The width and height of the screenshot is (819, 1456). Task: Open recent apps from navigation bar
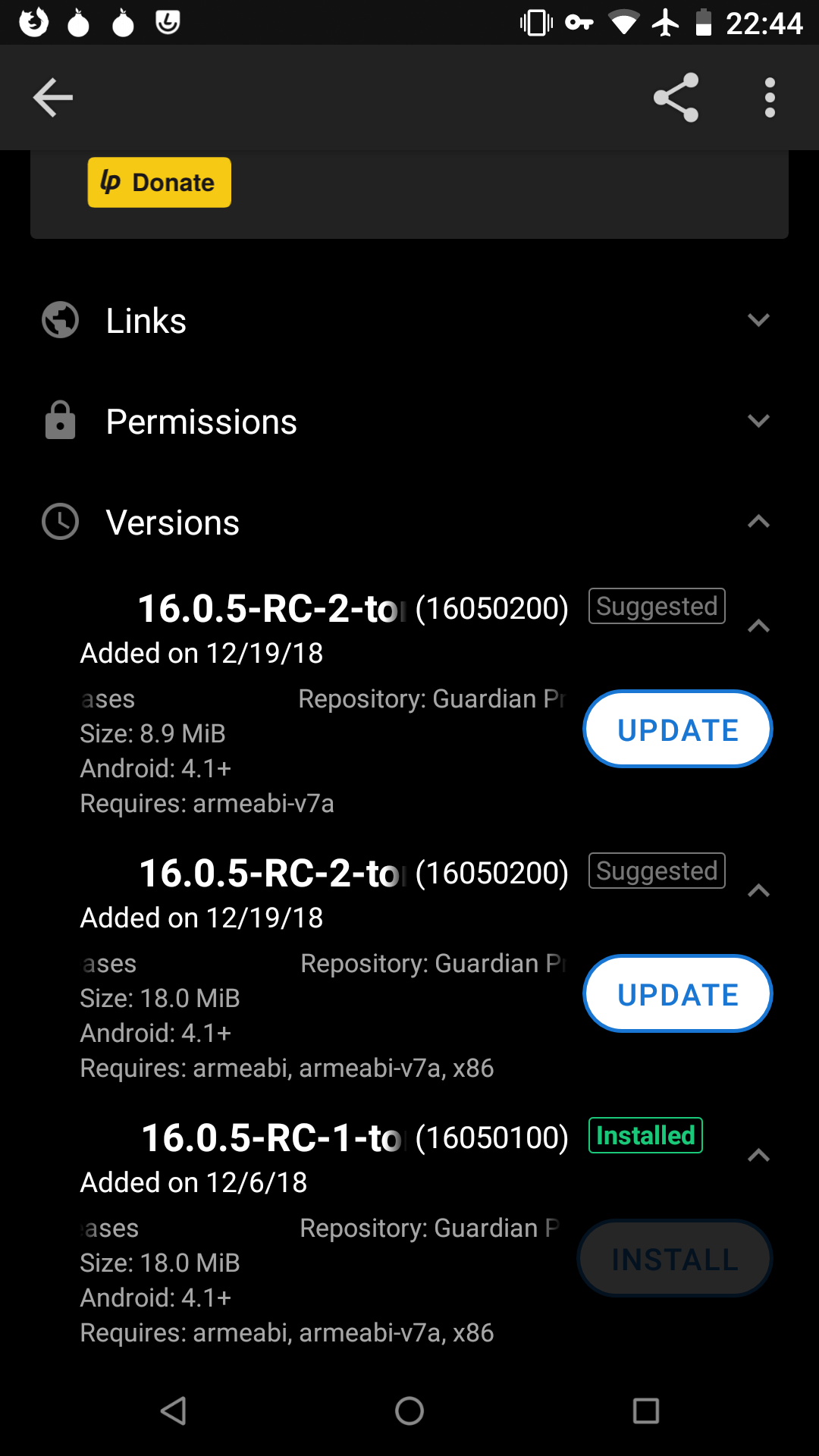[646, 1410]
